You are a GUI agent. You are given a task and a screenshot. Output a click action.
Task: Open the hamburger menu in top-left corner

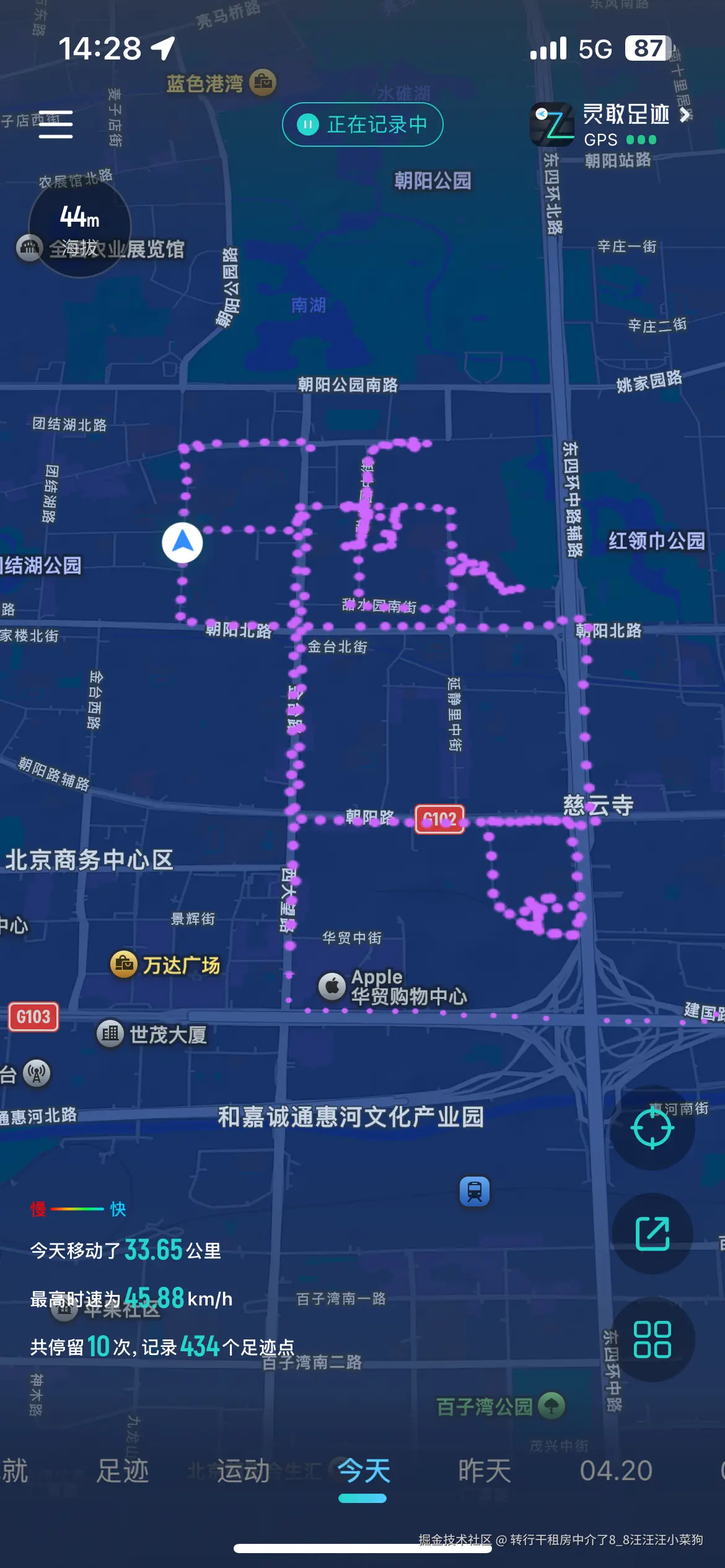tap(56, 124)
